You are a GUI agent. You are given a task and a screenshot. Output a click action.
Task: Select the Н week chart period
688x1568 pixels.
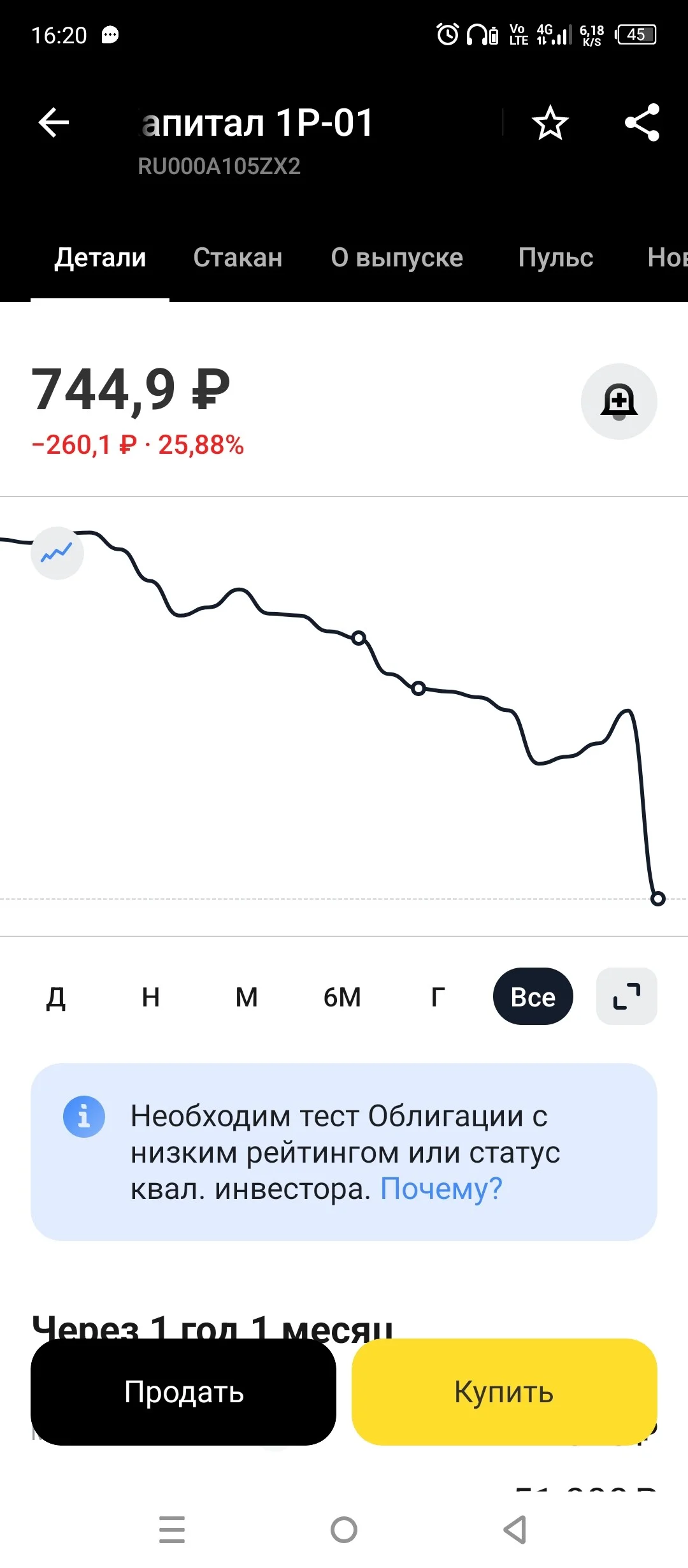[x=151, y=996]
